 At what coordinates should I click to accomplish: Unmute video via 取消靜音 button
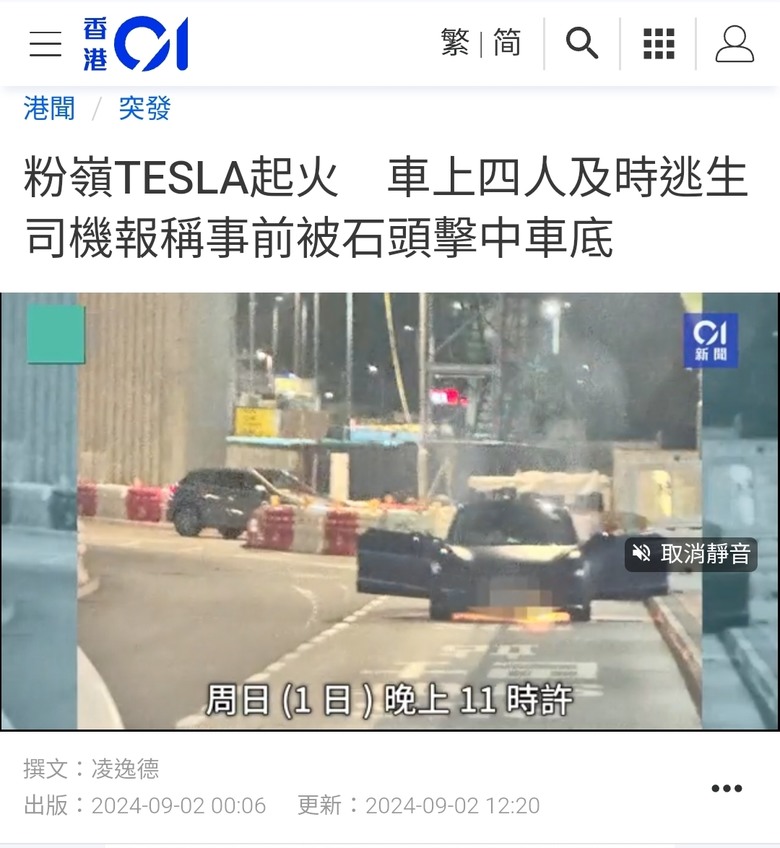(691, 554)
